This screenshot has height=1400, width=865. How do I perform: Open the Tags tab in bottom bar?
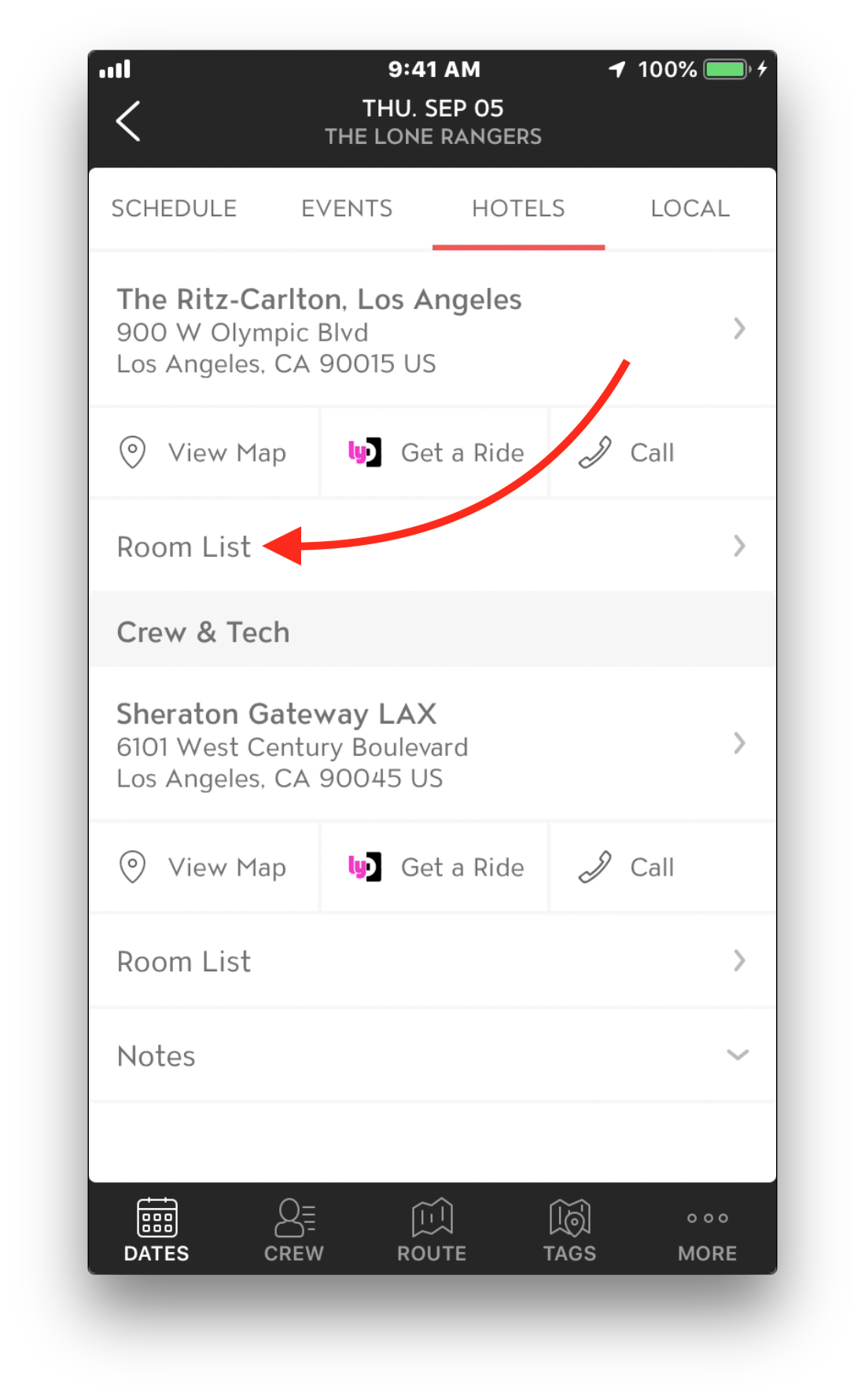click(569, 1229)
